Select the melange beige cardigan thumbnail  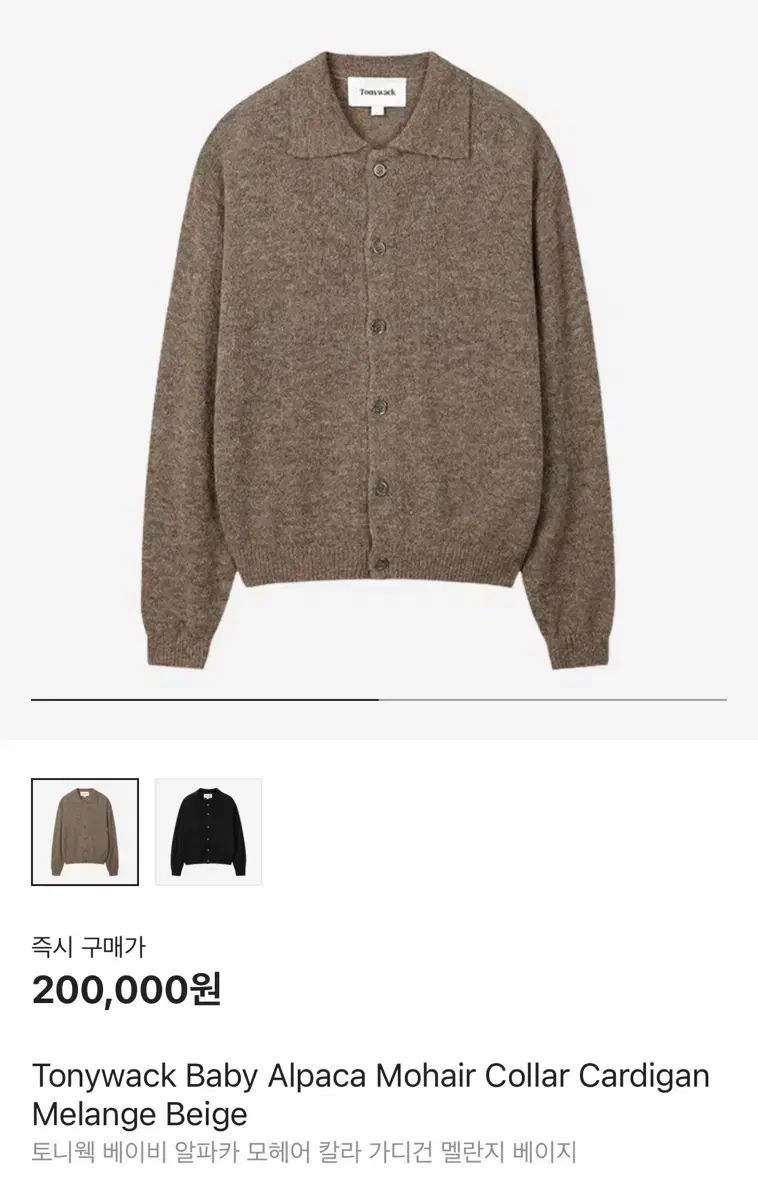(85, 832)
